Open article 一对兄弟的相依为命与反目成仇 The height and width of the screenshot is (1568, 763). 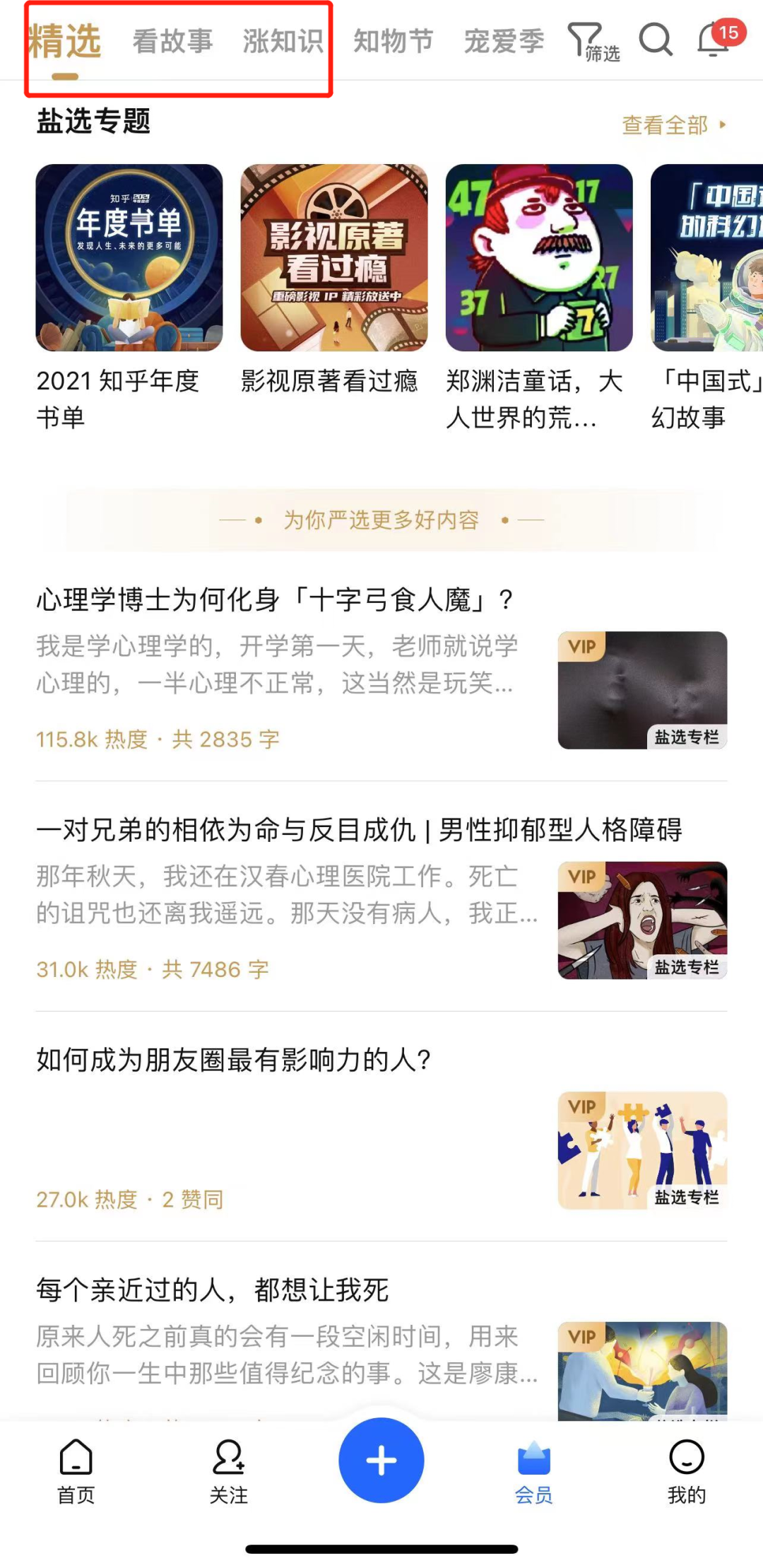(359, 829)
